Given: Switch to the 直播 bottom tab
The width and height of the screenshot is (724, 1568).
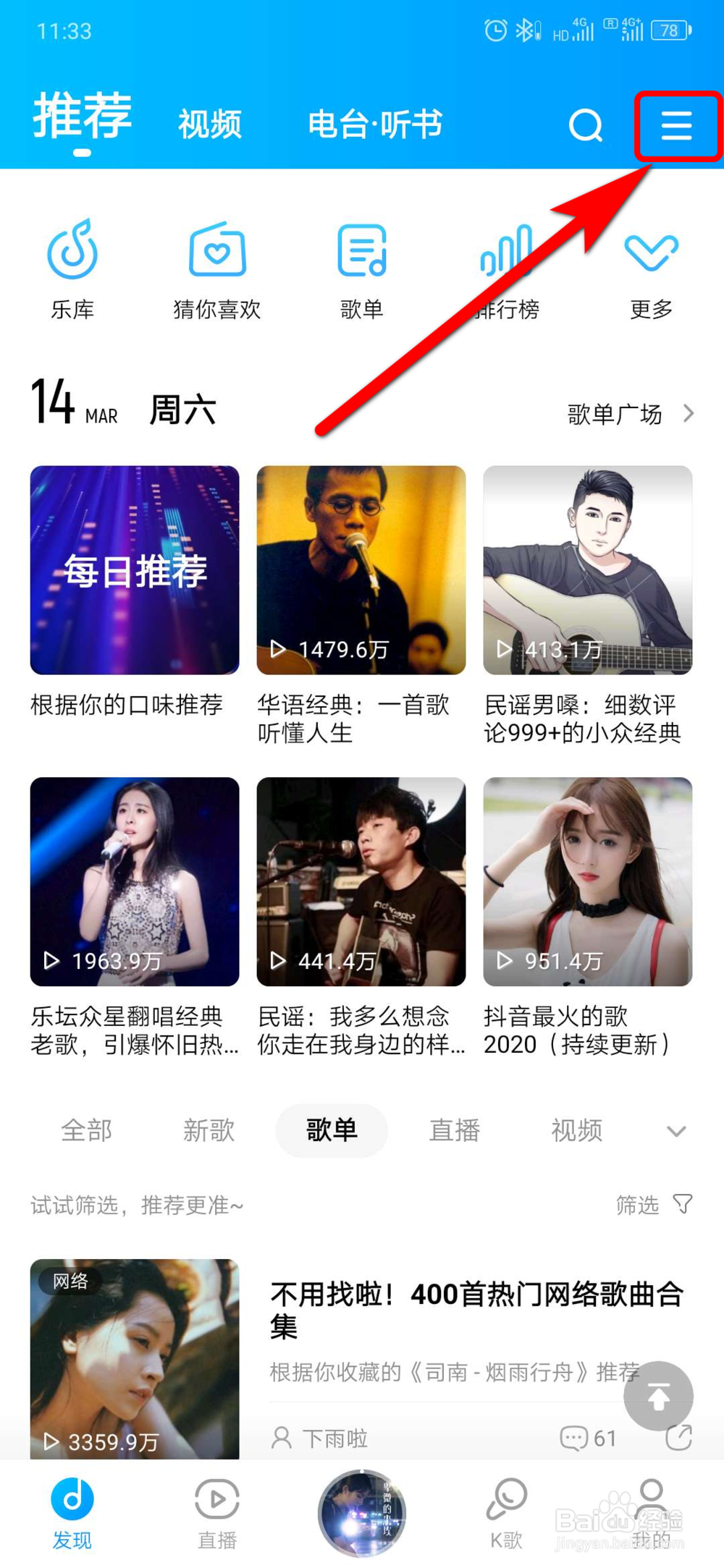Looking at the screenshot, I should pyautogui.click(x=217, y=1512).
